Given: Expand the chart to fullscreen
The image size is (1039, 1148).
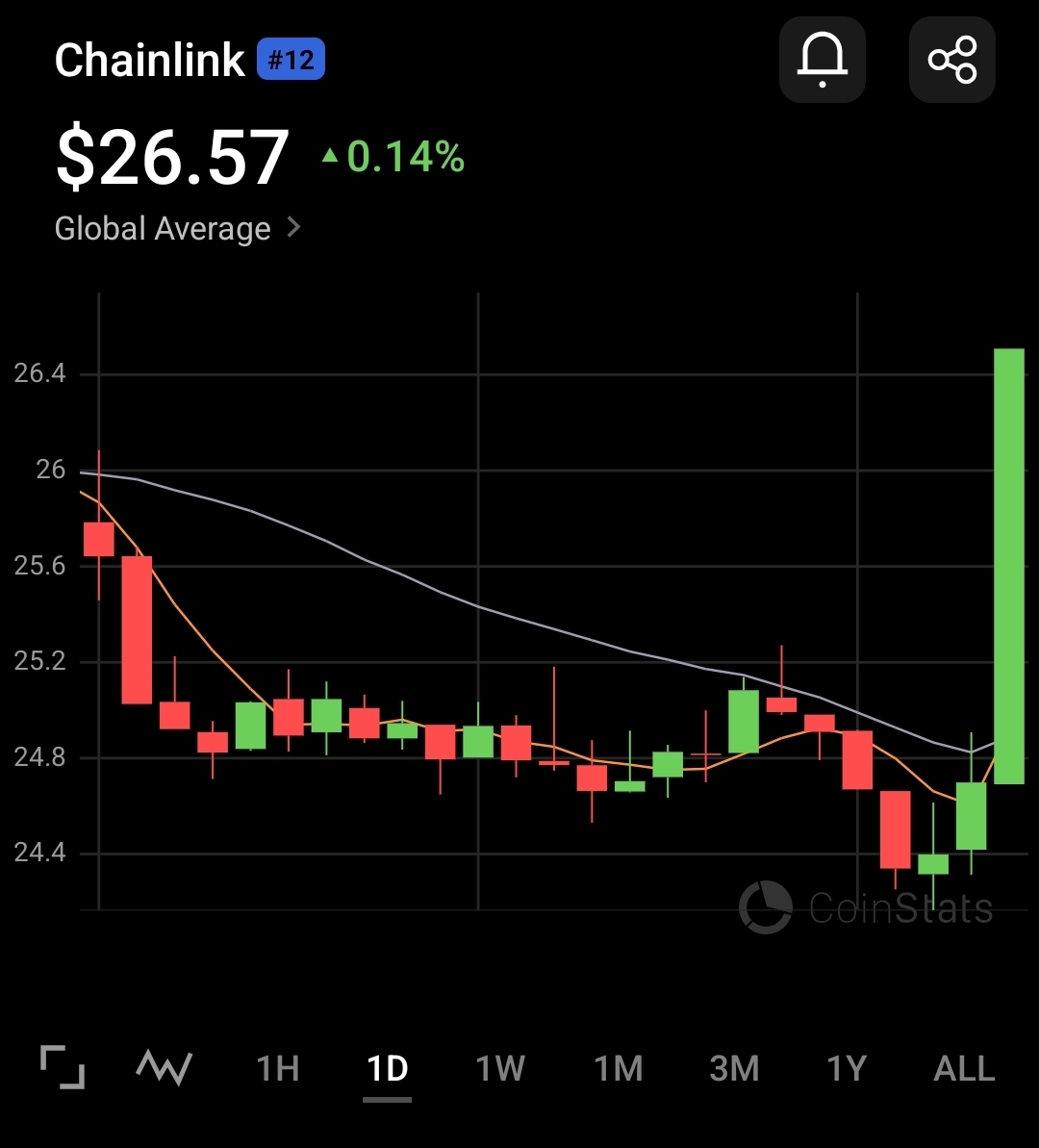Looking at the screenshot, I should click(63, 1068).
